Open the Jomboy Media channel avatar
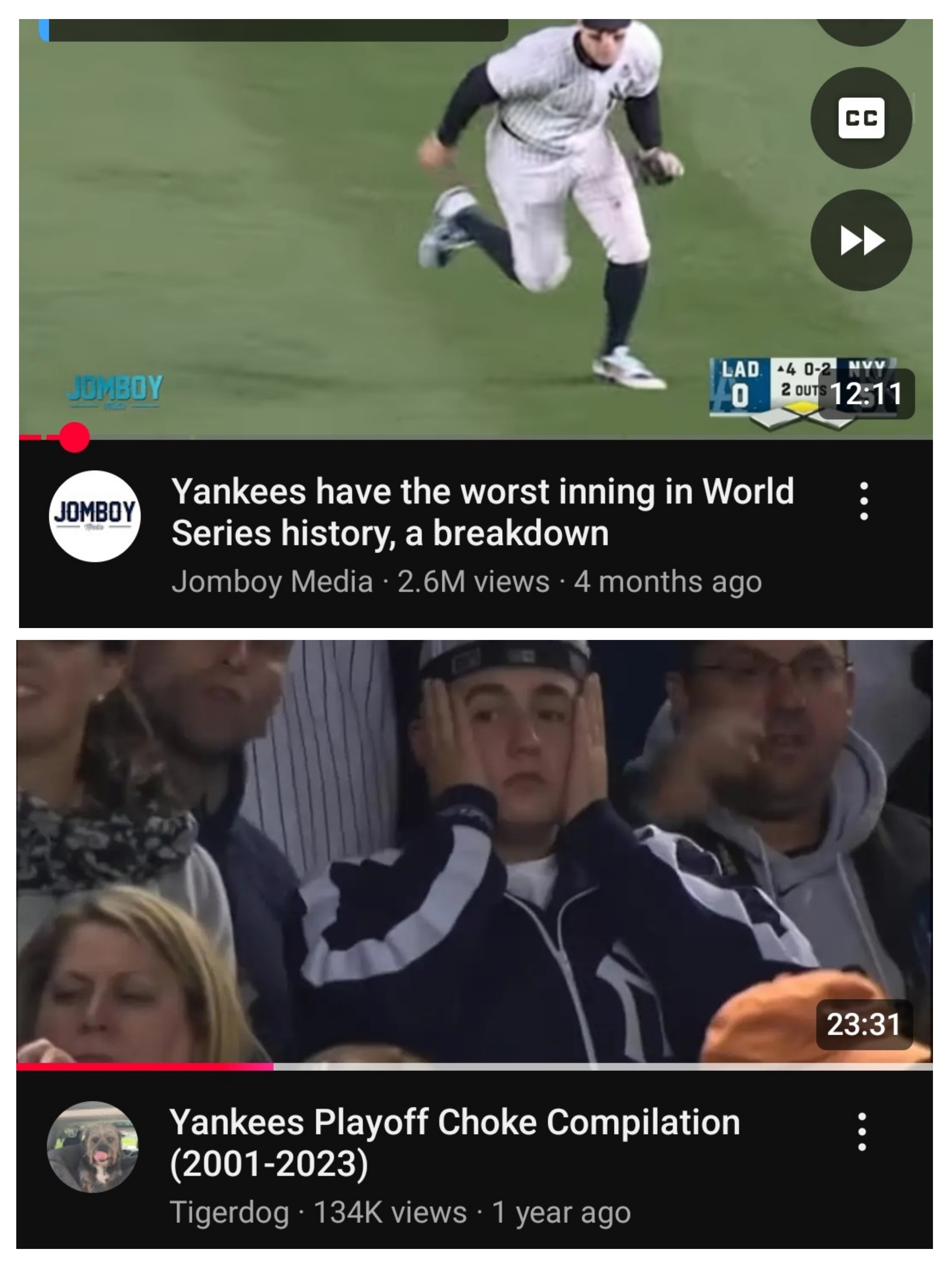This screenshot has width=952, height=1268. click(94, 516)
